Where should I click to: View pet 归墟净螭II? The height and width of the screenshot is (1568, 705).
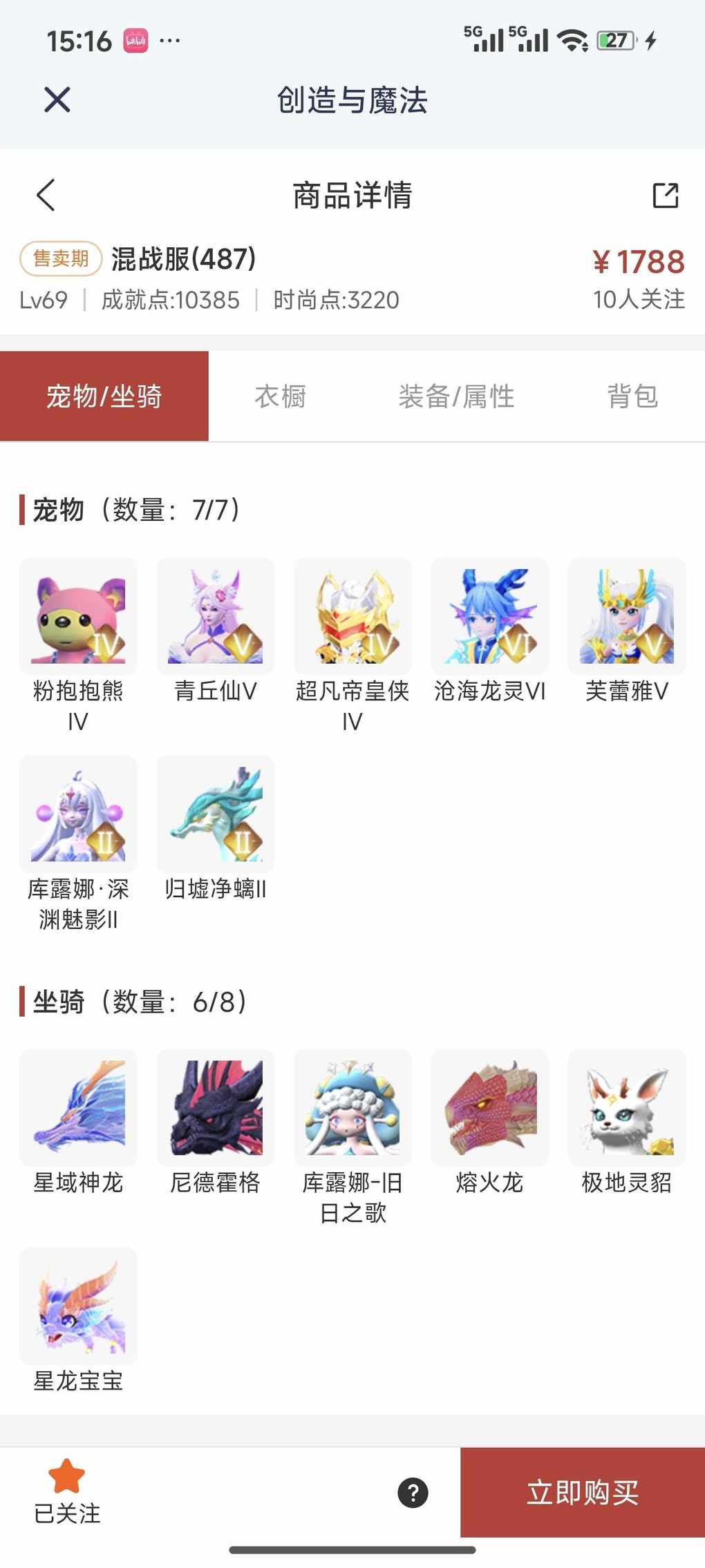[215, 814]
